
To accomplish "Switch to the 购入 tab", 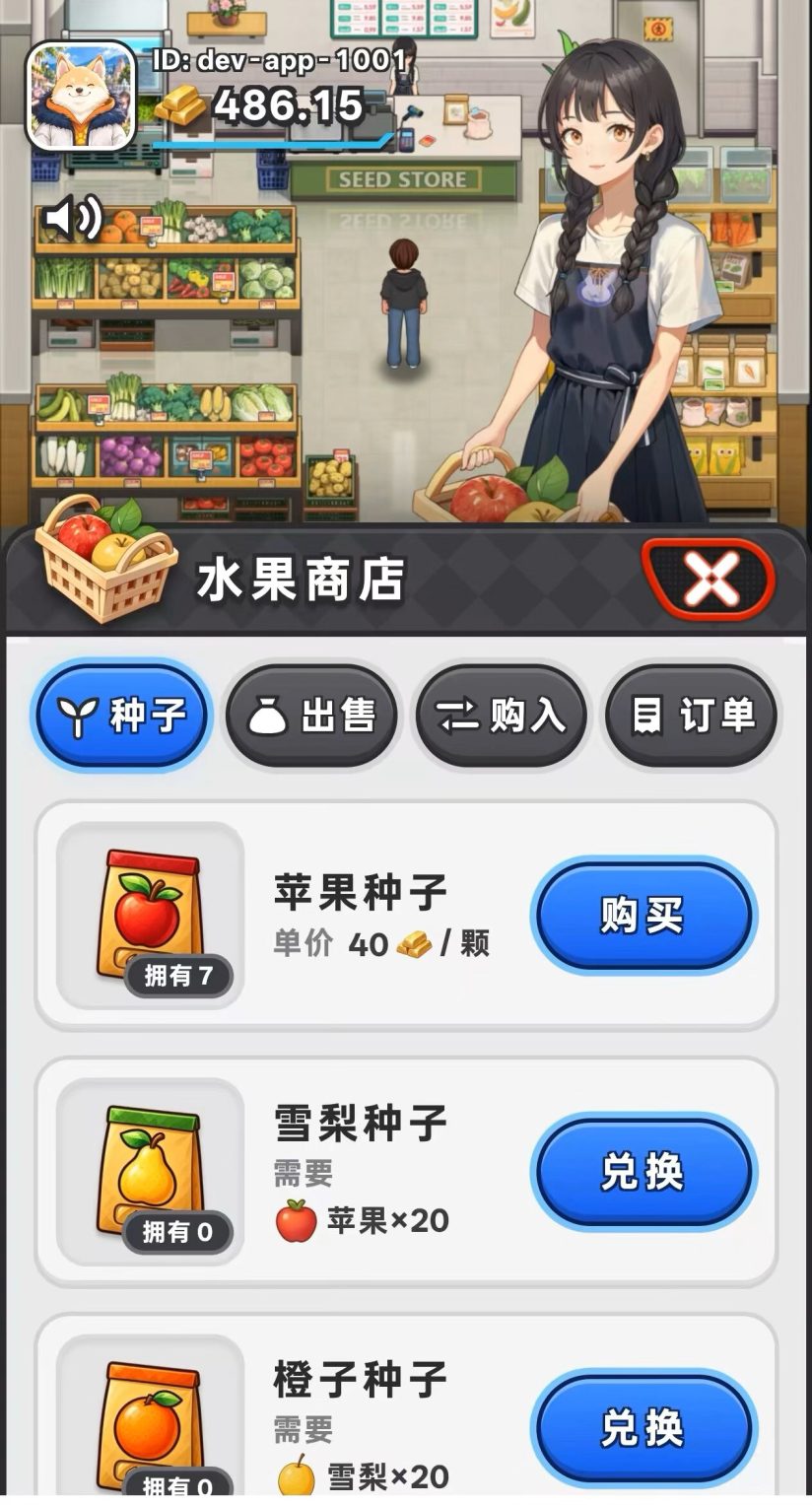I will (x=502, y=717).
